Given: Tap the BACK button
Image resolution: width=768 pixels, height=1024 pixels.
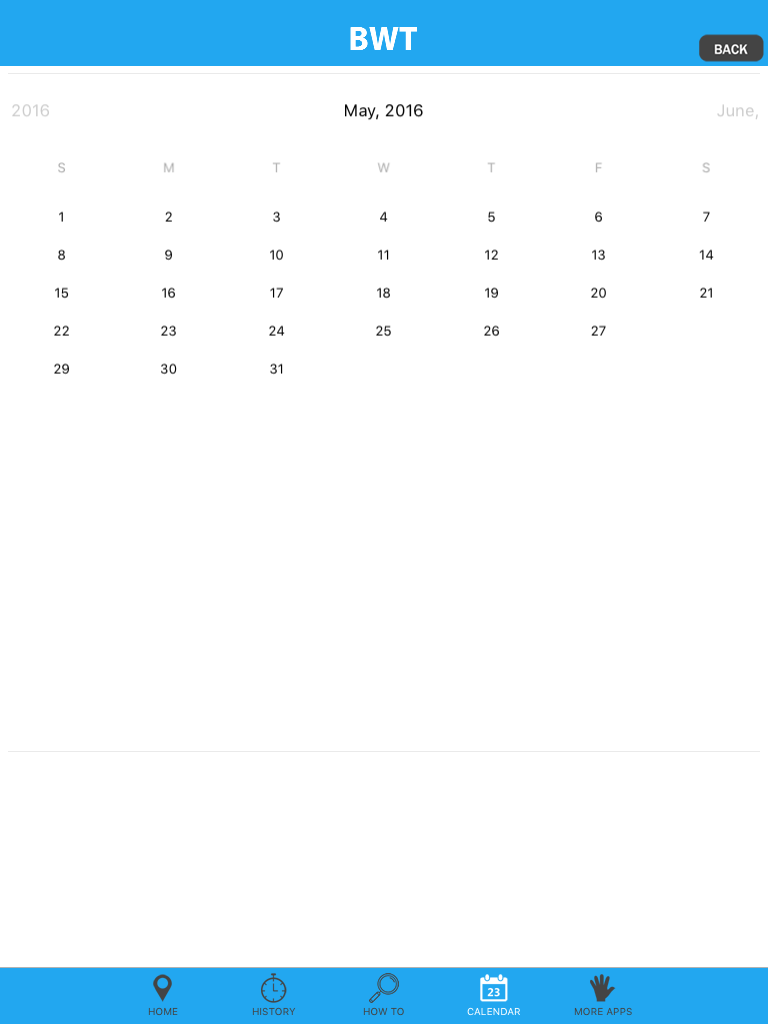Looking at the screenshot, I should click(731, 48).
